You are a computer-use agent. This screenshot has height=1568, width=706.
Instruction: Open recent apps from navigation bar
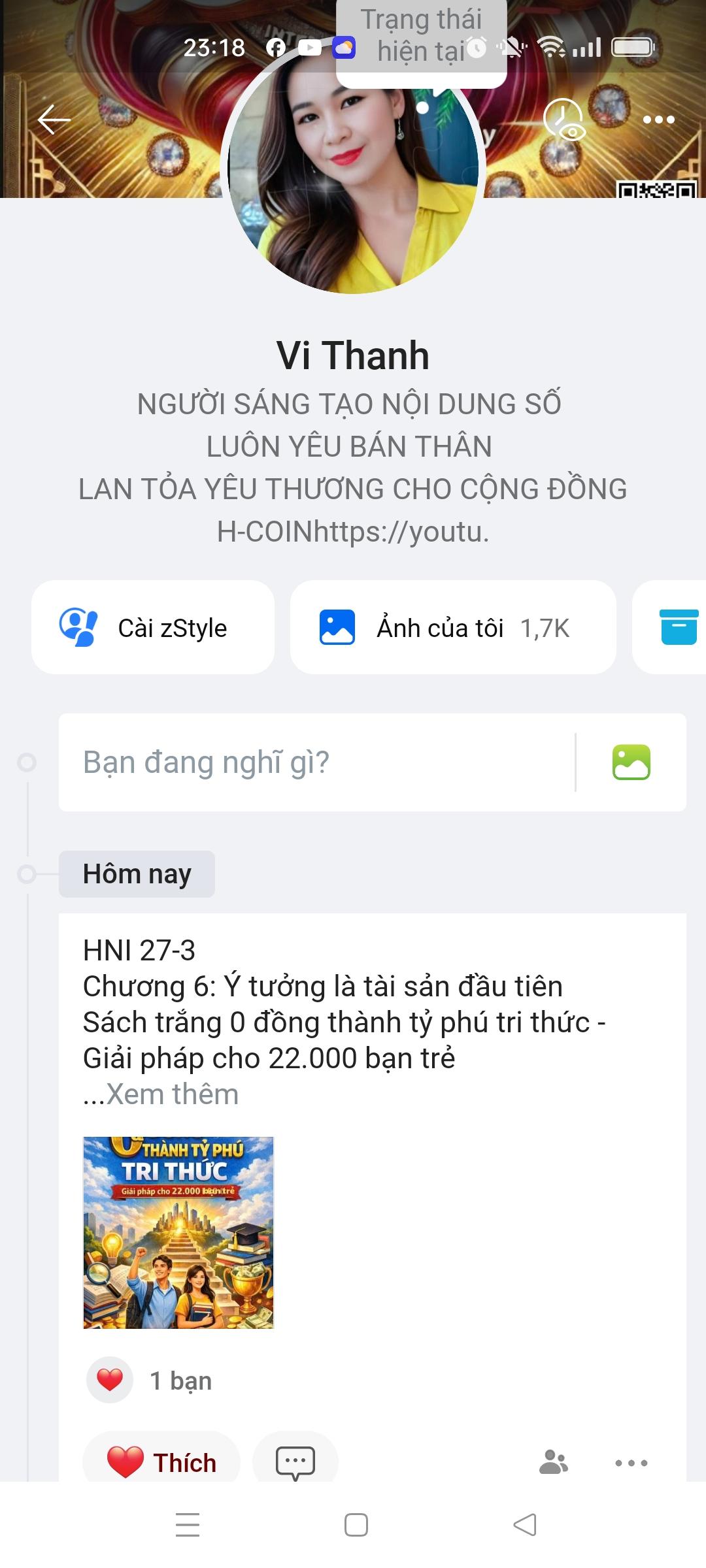click(x=188, y=1525)
